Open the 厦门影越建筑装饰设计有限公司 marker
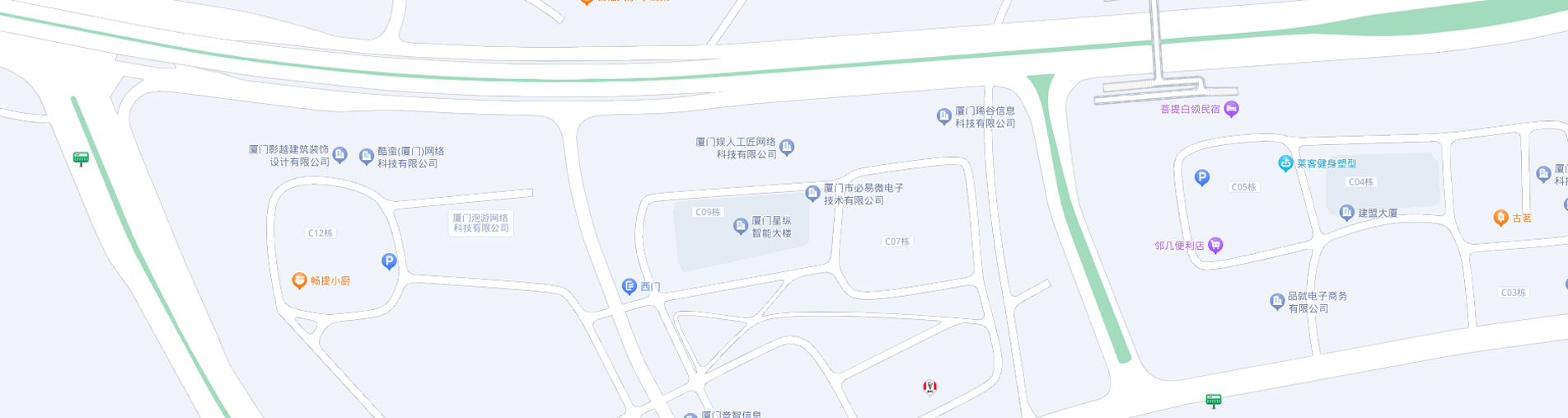Viewport: 1568px width, 418px height. (x=340, y=154)
